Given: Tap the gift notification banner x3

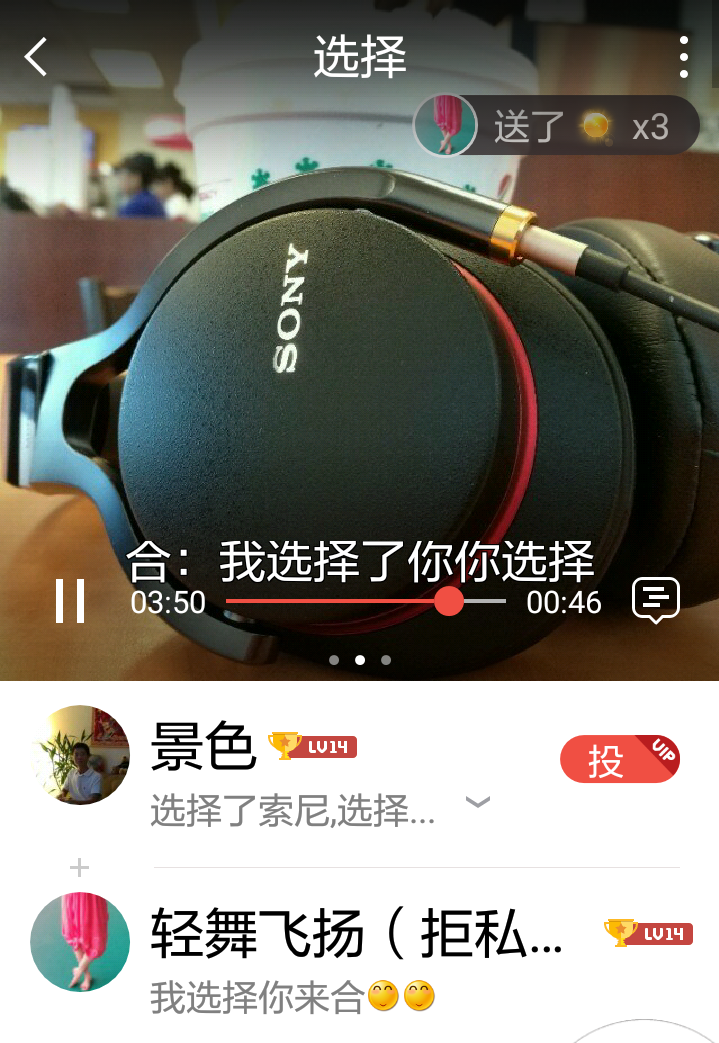Looking at the screenshot, I should pyautogui.click(x=556, y=126).
